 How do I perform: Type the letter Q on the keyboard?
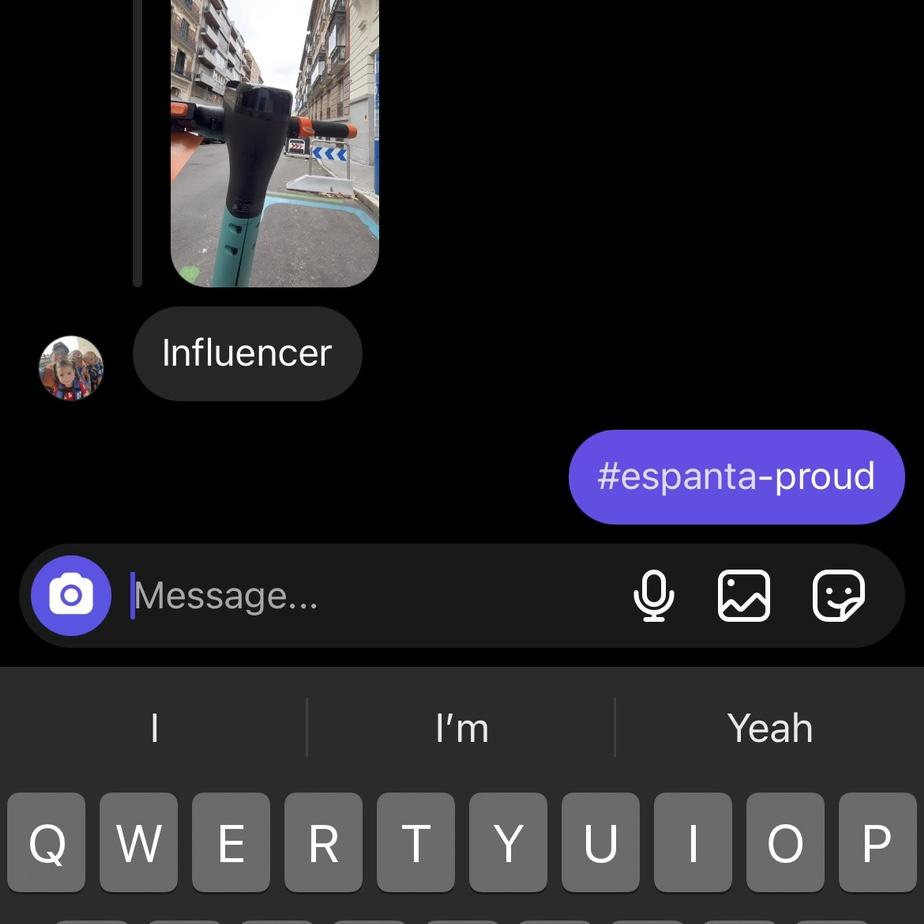[x=47, y=843]
